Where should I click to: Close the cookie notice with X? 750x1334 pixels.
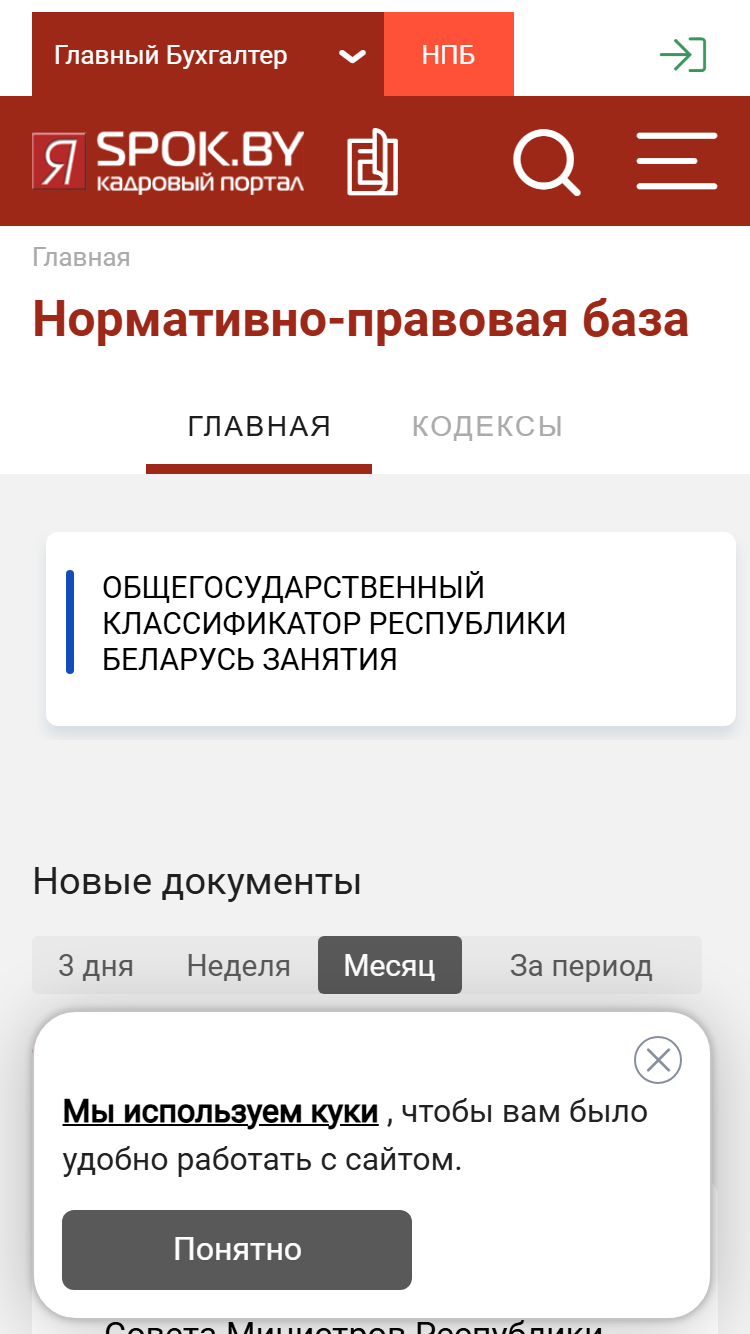coord(658,1060)
